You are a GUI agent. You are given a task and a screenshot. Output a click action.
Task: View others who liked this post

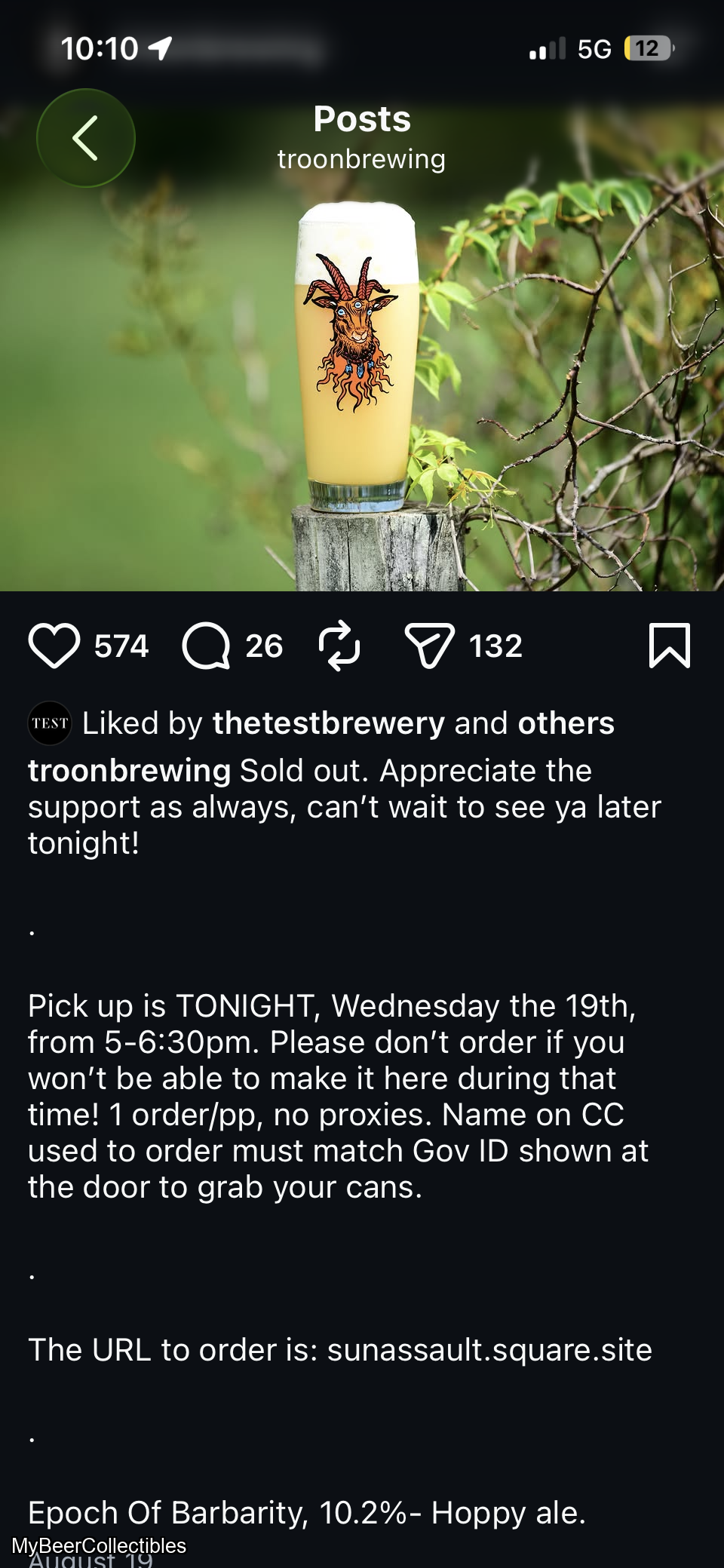[566, 723]
